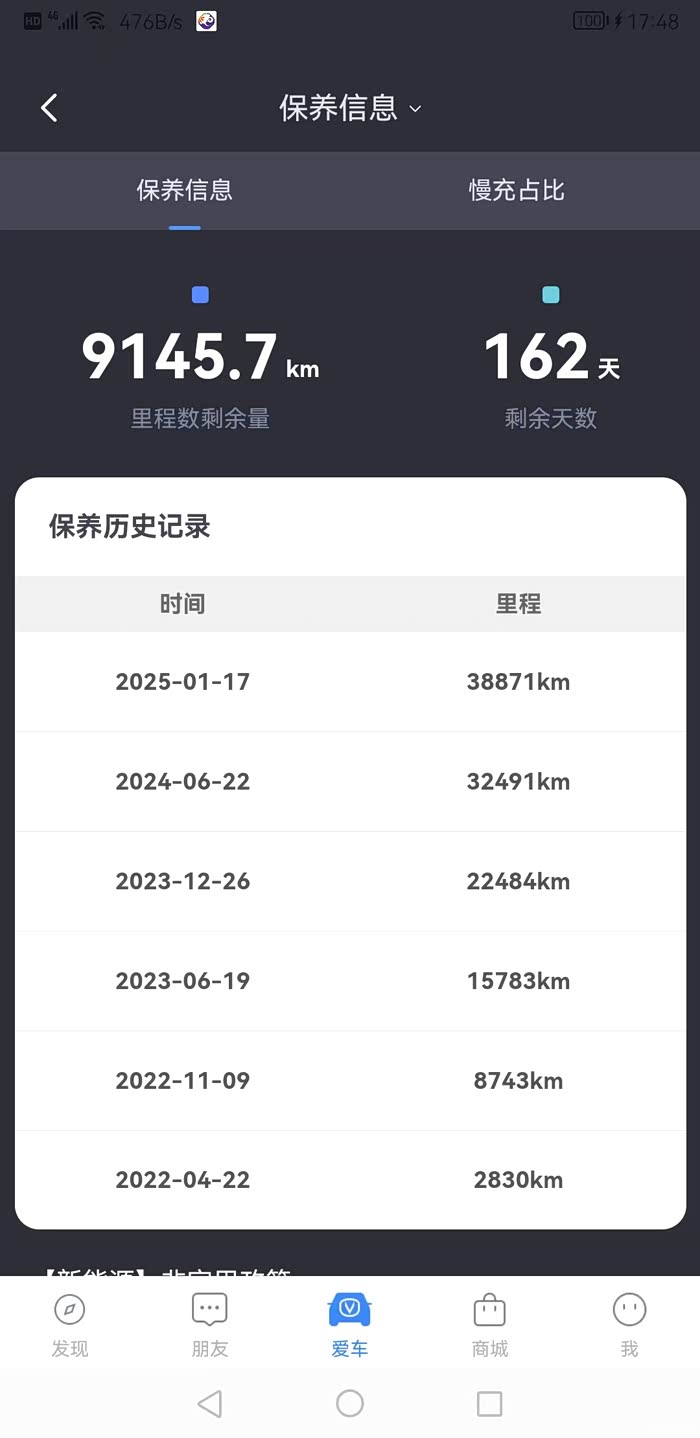Tap the system home button
Screen dimensions: 700x1438
(350, 1403)
